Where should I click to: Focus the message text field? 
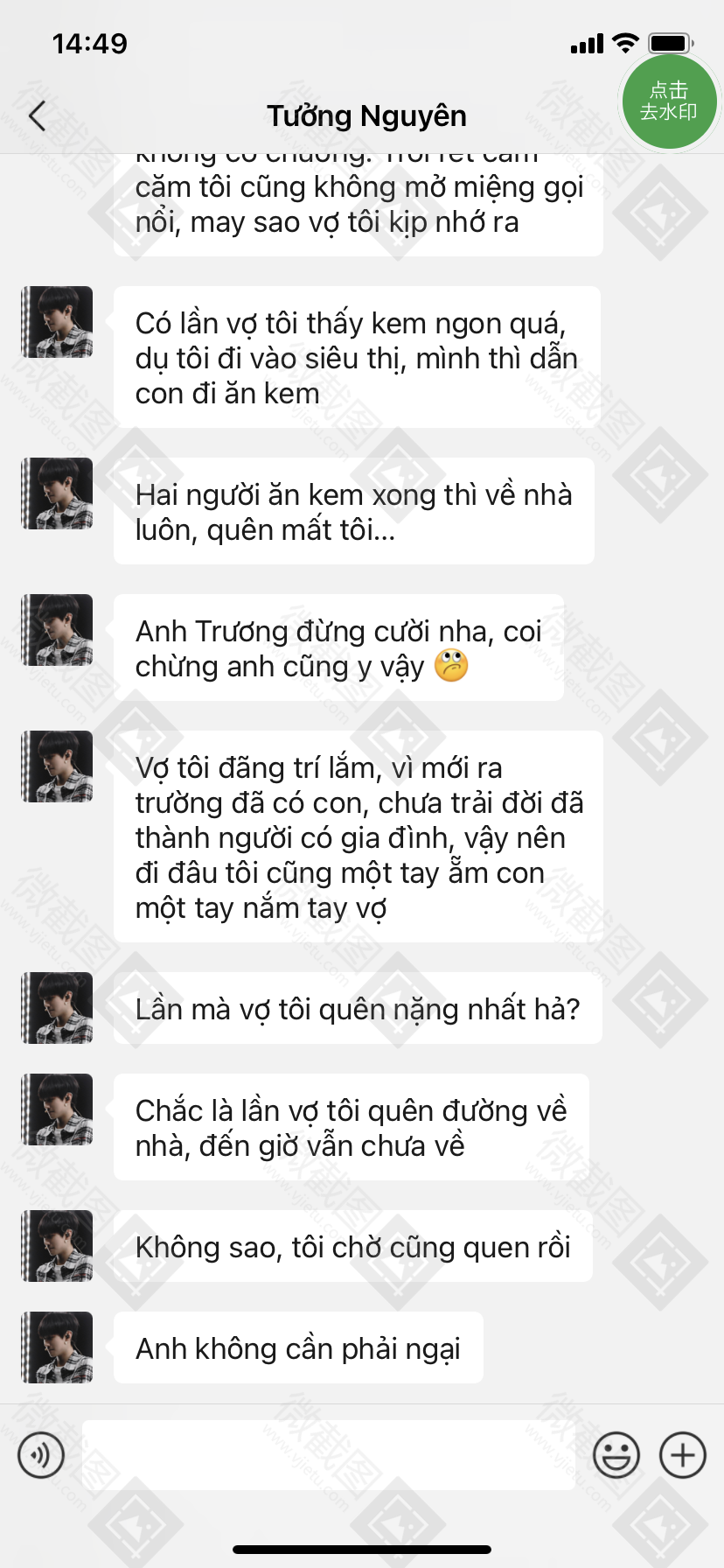point(328,1455)
